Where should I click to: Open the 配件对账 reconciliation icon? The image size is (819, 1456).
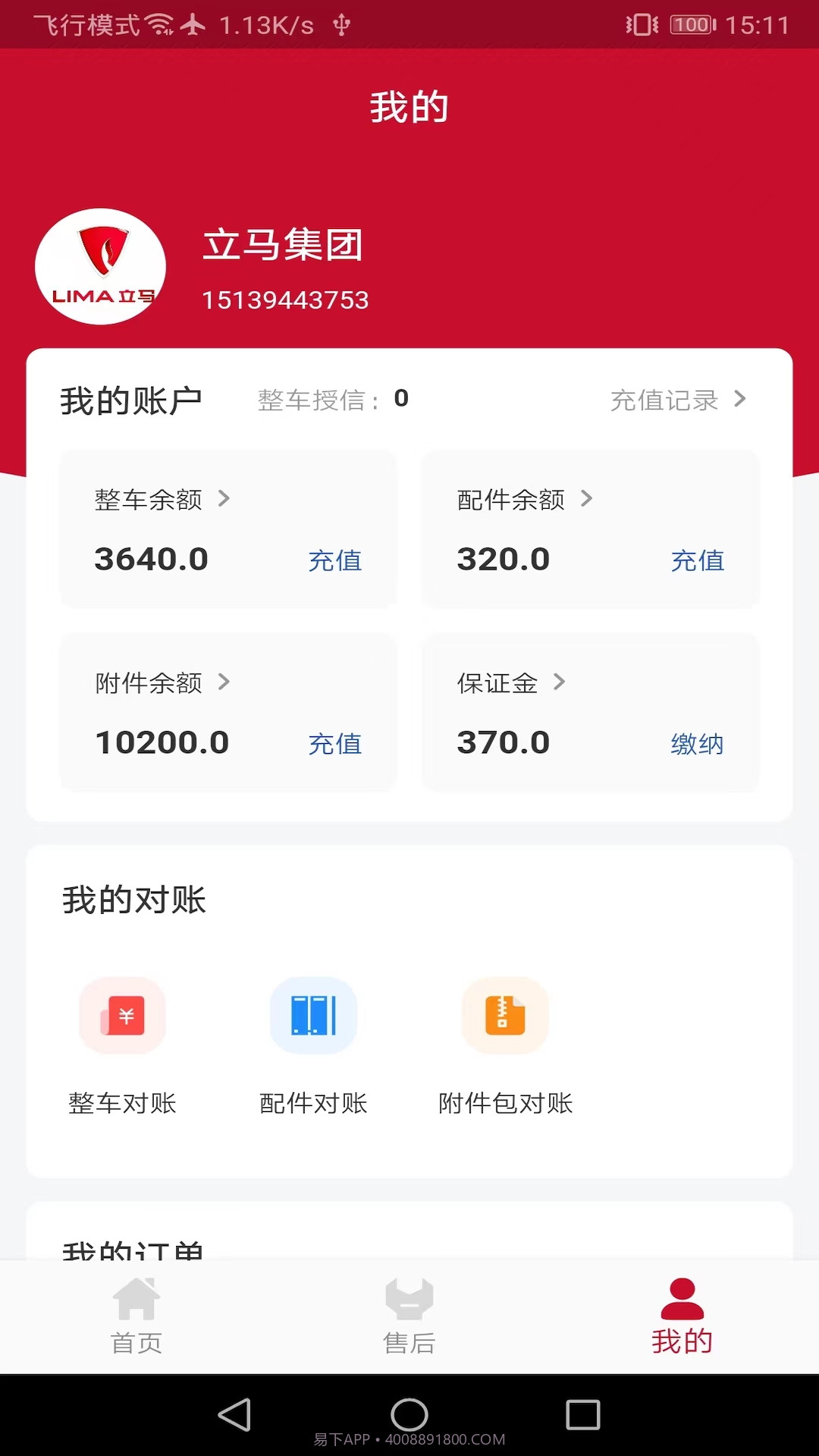pos(313,1015)
